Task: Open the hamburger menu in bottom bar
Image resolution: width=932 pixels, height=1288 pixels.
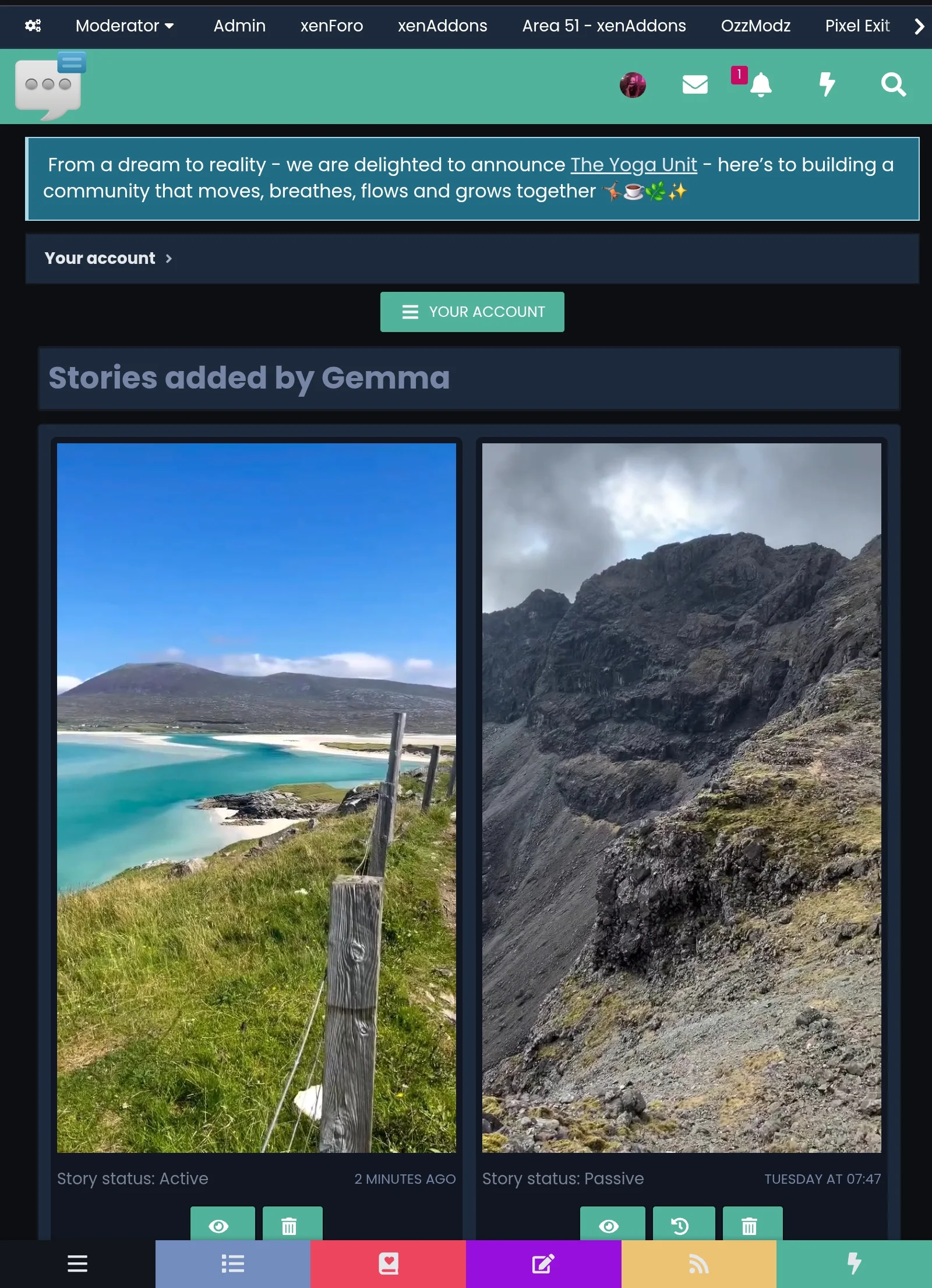Action: [x=77, y=1264]
